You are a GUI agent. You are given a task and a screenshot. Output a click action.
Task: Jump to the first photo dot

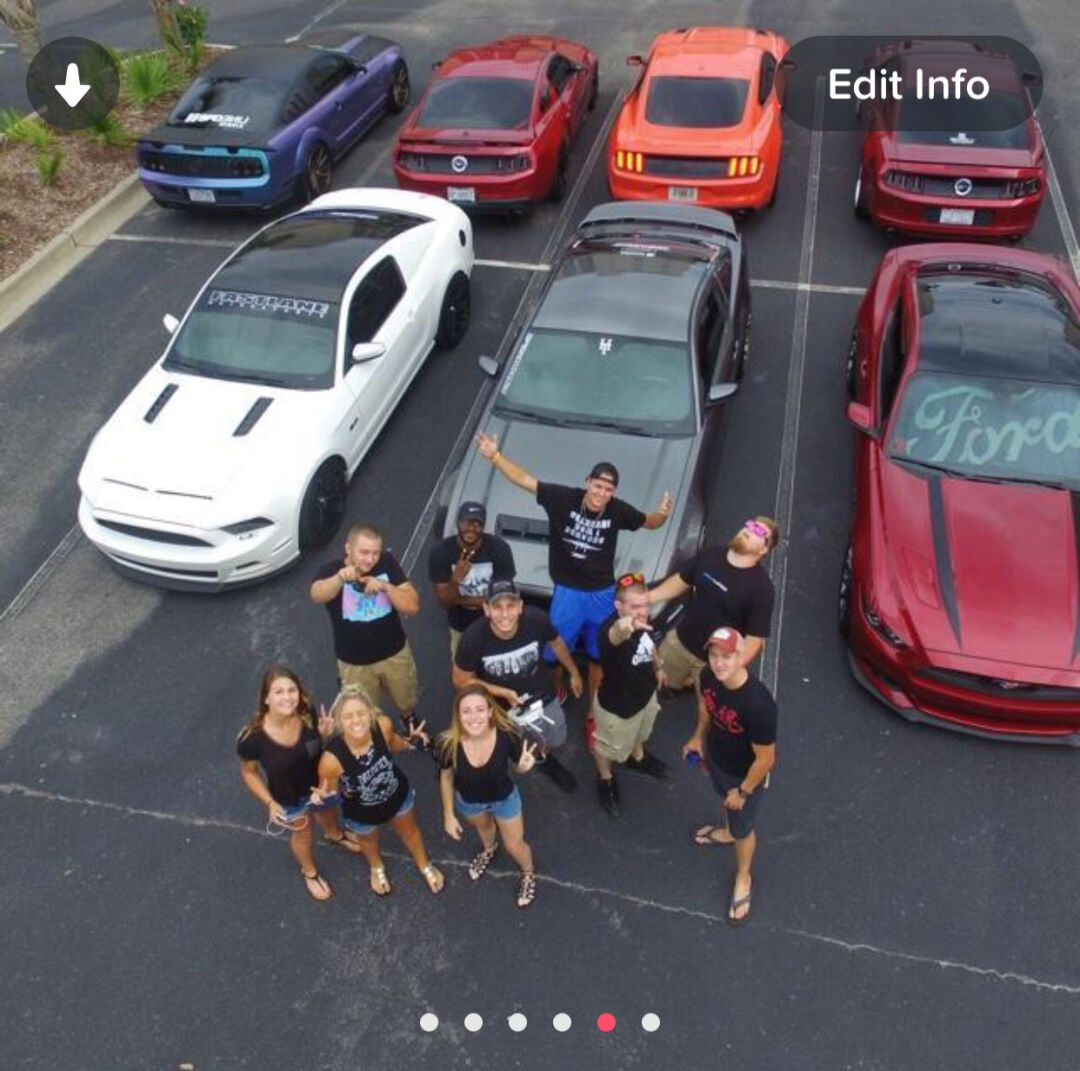429,1022
